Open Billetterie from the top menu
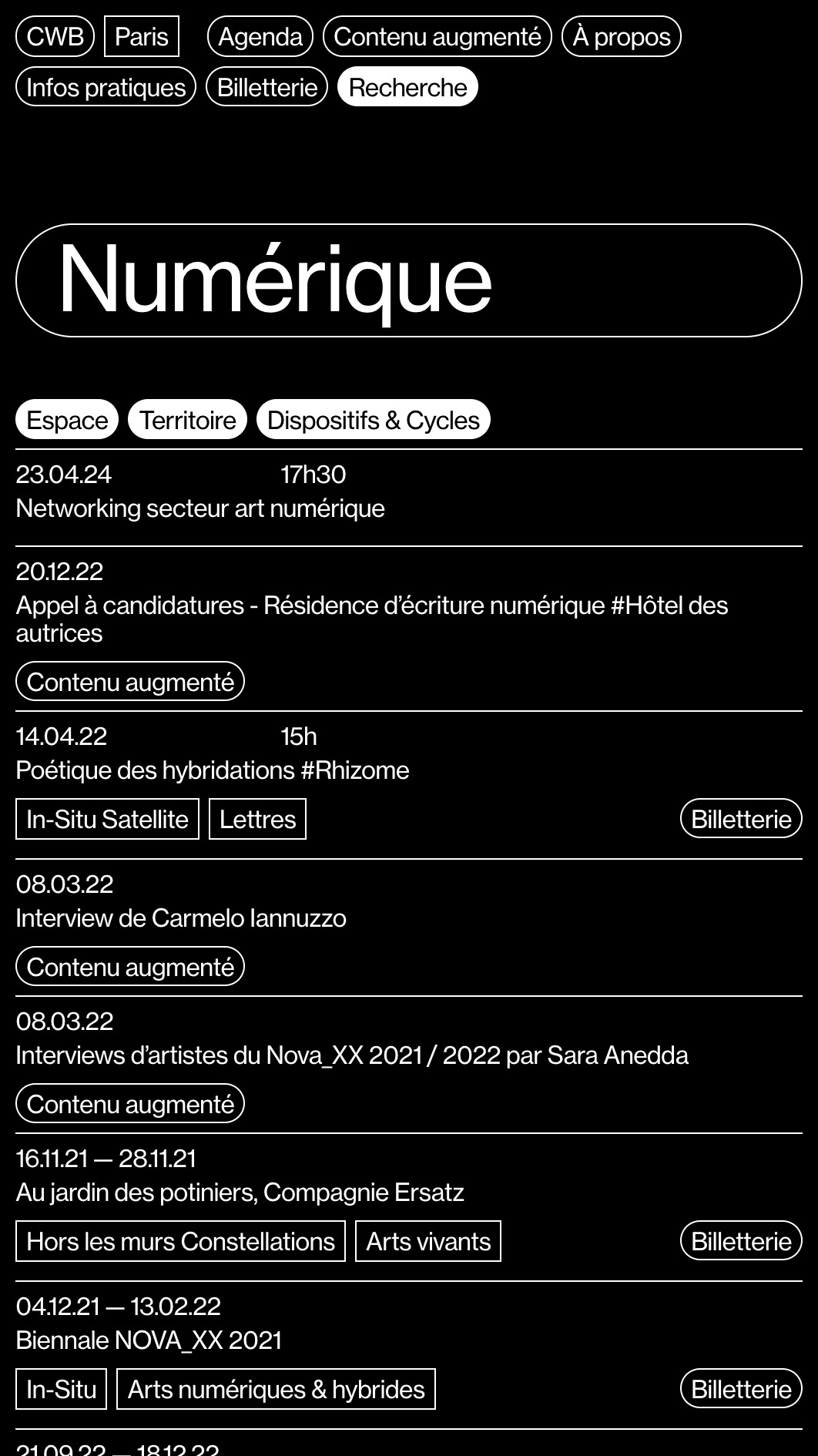818x1456 pixels. coord(267,87)
